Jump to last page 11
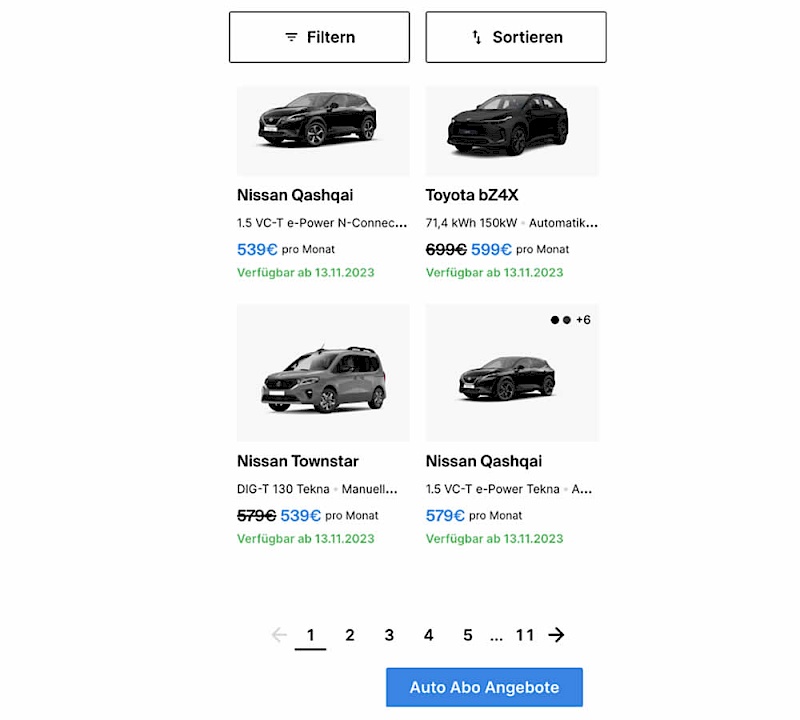Viewport: 800px width, 720px height. 525,635
